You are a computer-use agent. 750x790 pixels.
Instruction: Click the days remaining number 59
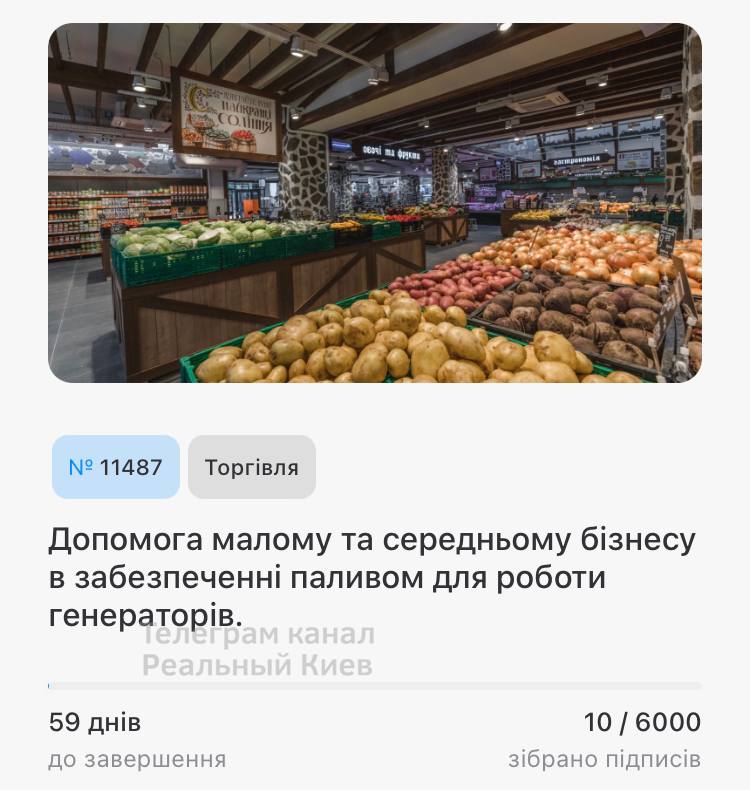64,722
